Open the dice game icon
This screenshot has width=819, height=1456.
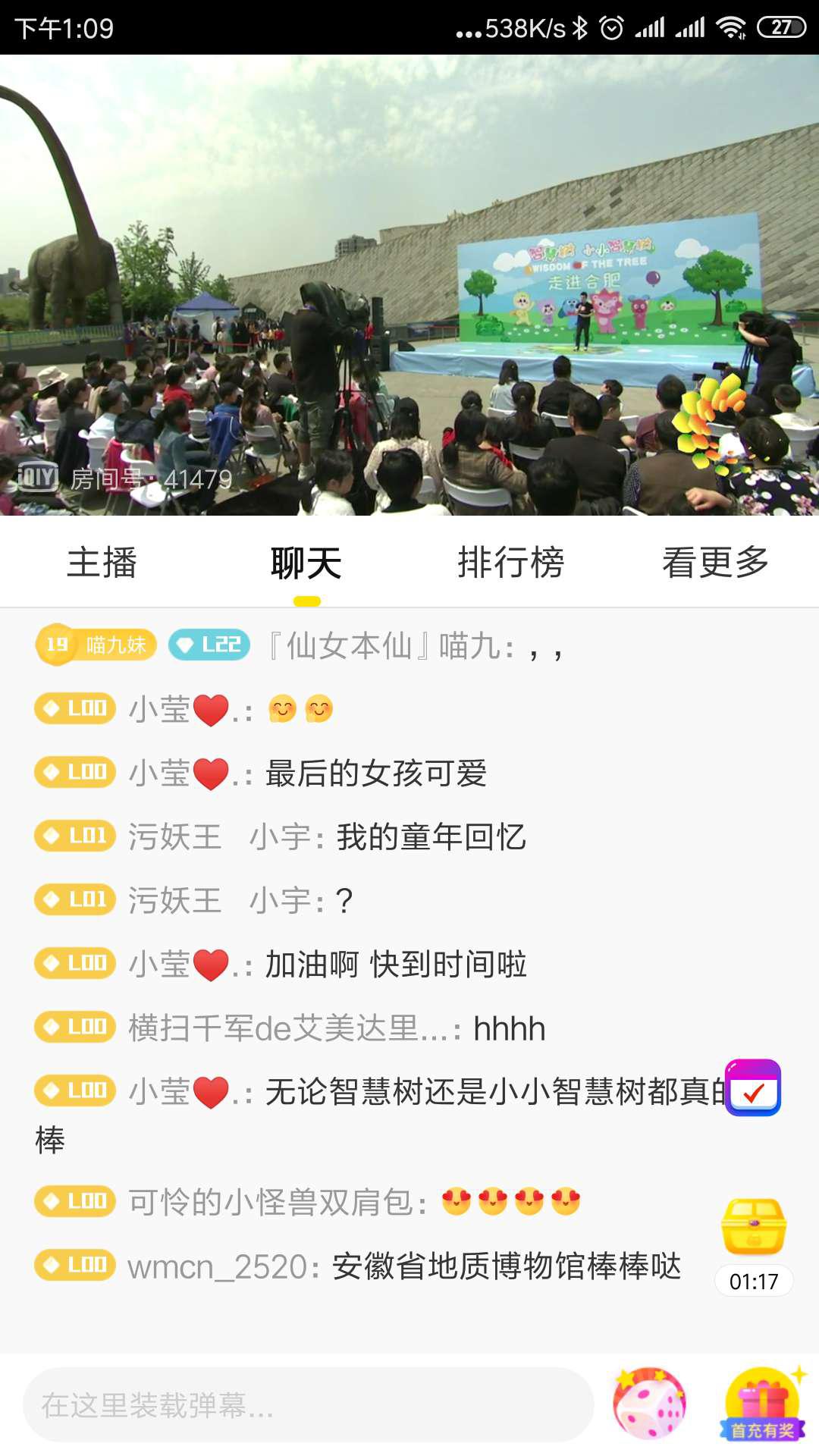click(x=649, y=1404)
